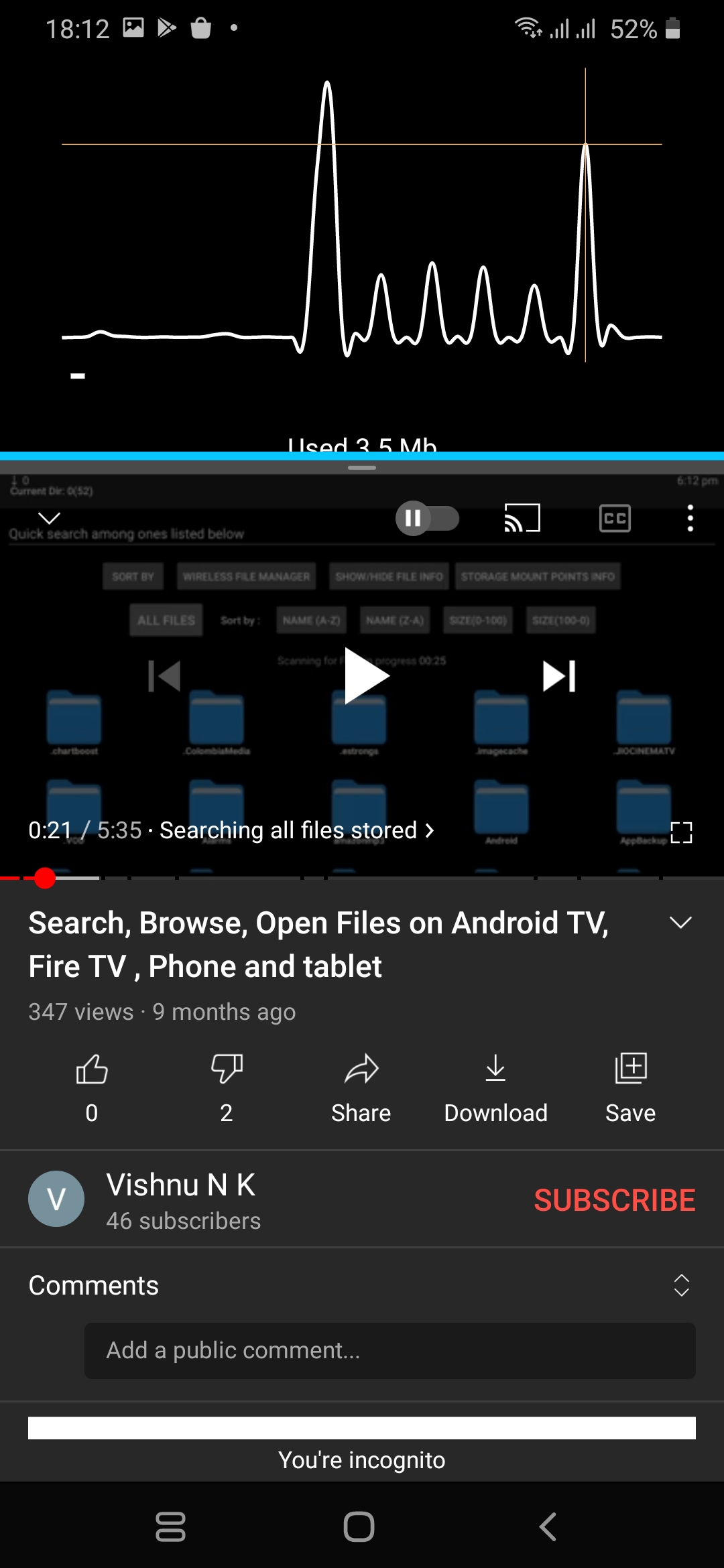The width and height of the screenshot is (724, 1568).
Task: Open the player overflow menu
Action: tap(690, 518)
